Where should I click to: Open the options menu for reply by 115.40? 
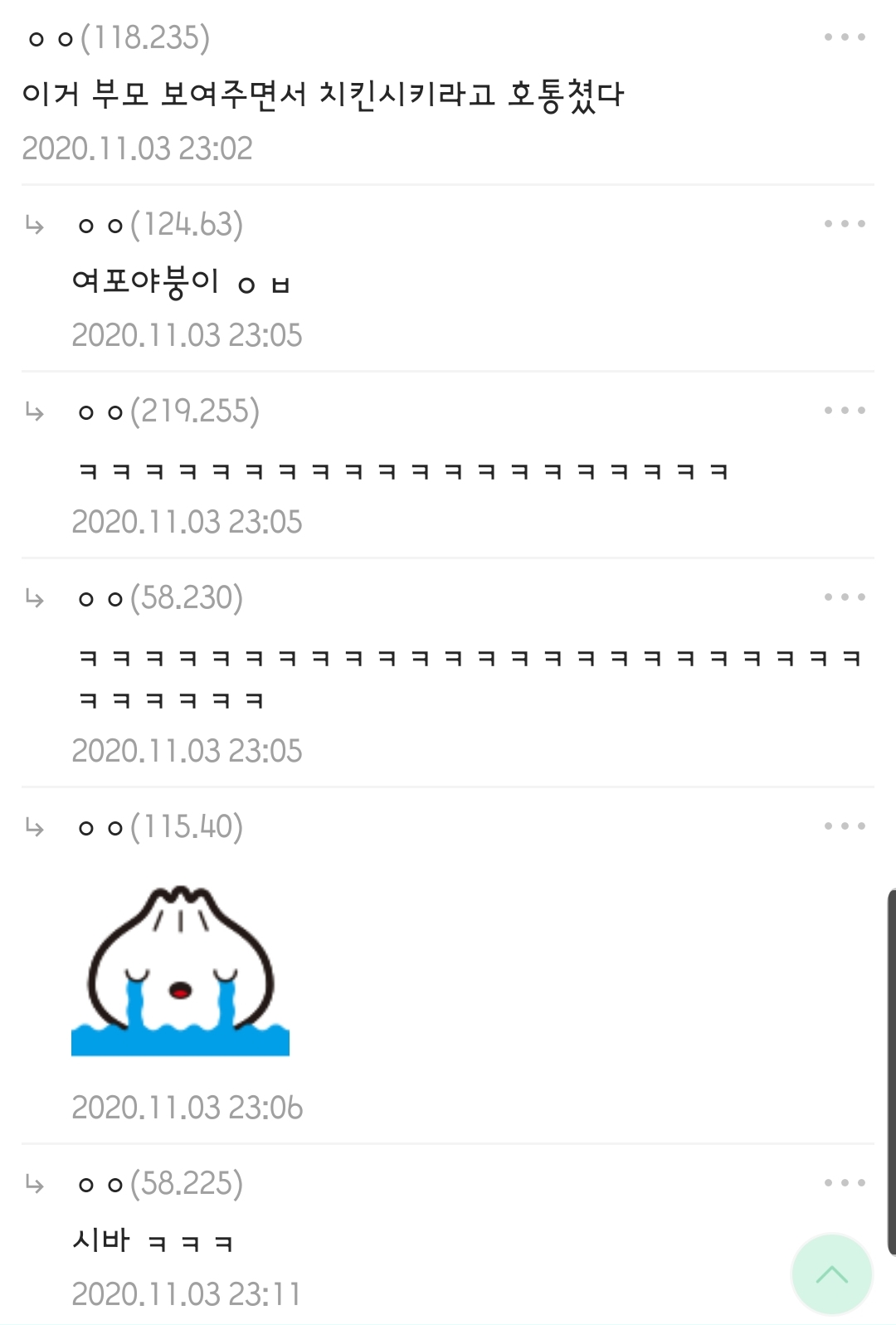(x=845, y=826)
